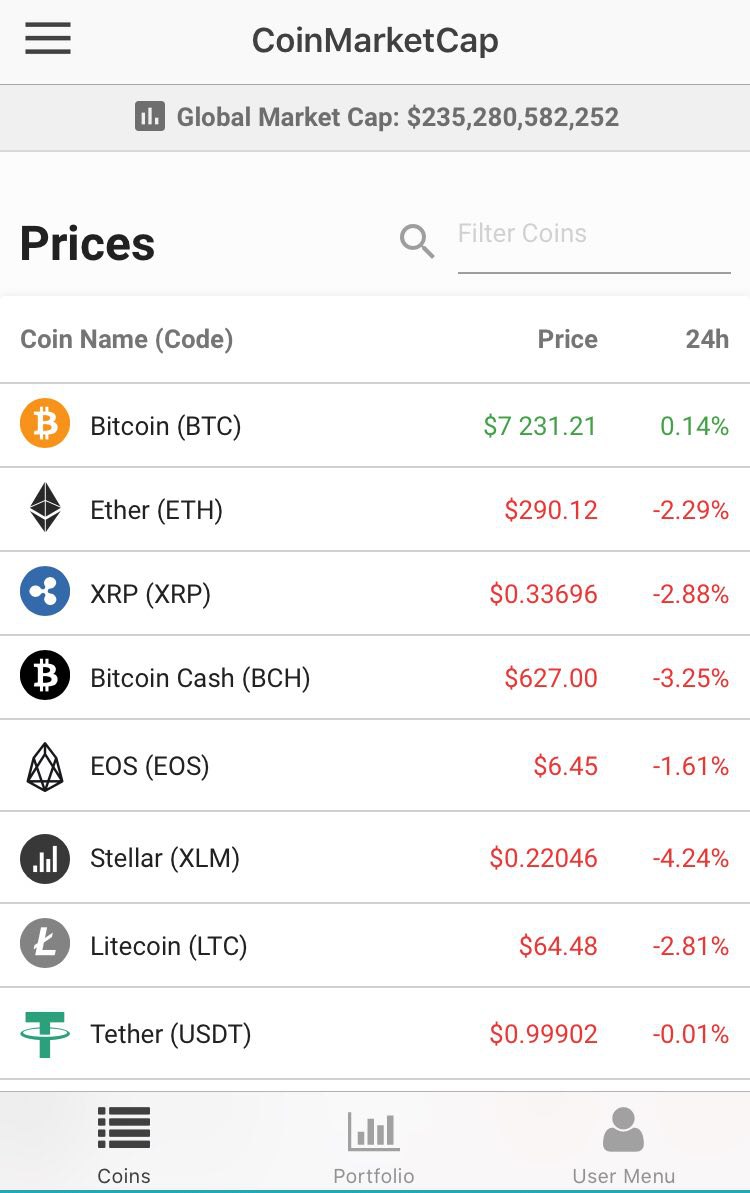Select the Coins tab
The width and height of the screenshot is (750, 1193).
tap(124, 1145)
